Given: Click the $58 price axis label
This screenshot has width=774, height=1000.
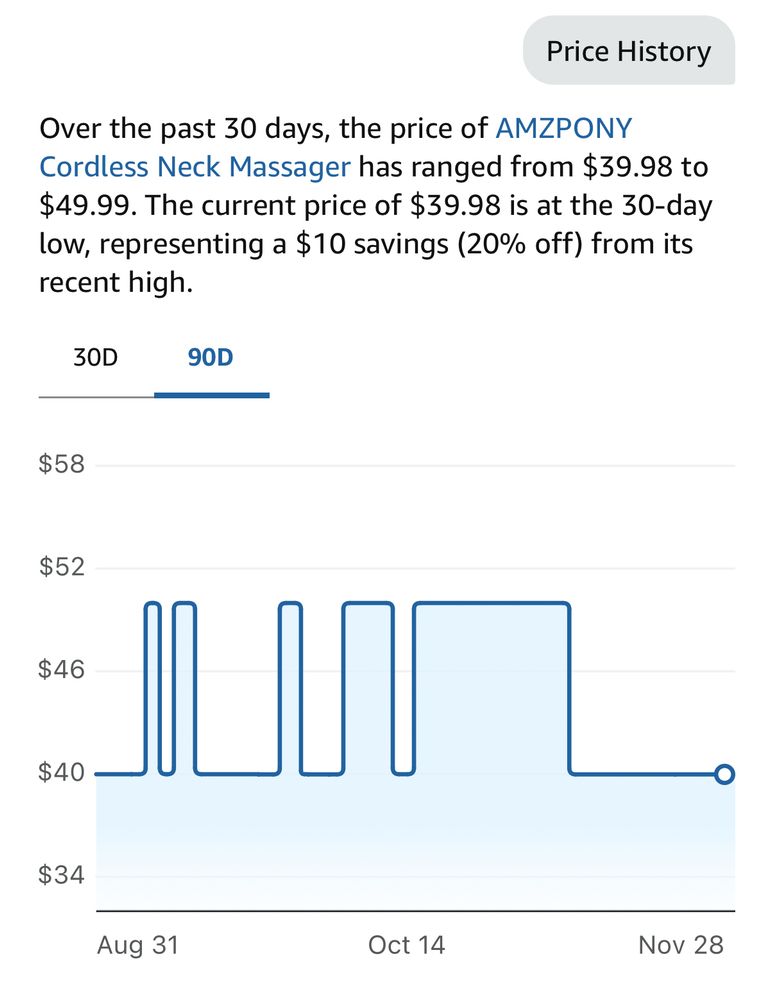Looking at the screenshot, I should [x=64, y=464].
